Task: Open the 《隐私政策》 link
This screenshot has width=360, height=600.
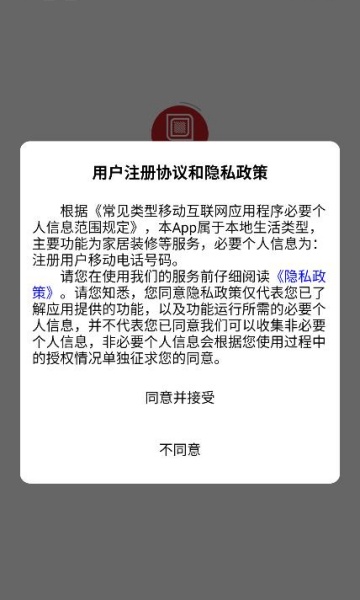Action: [x=301, y=277]
